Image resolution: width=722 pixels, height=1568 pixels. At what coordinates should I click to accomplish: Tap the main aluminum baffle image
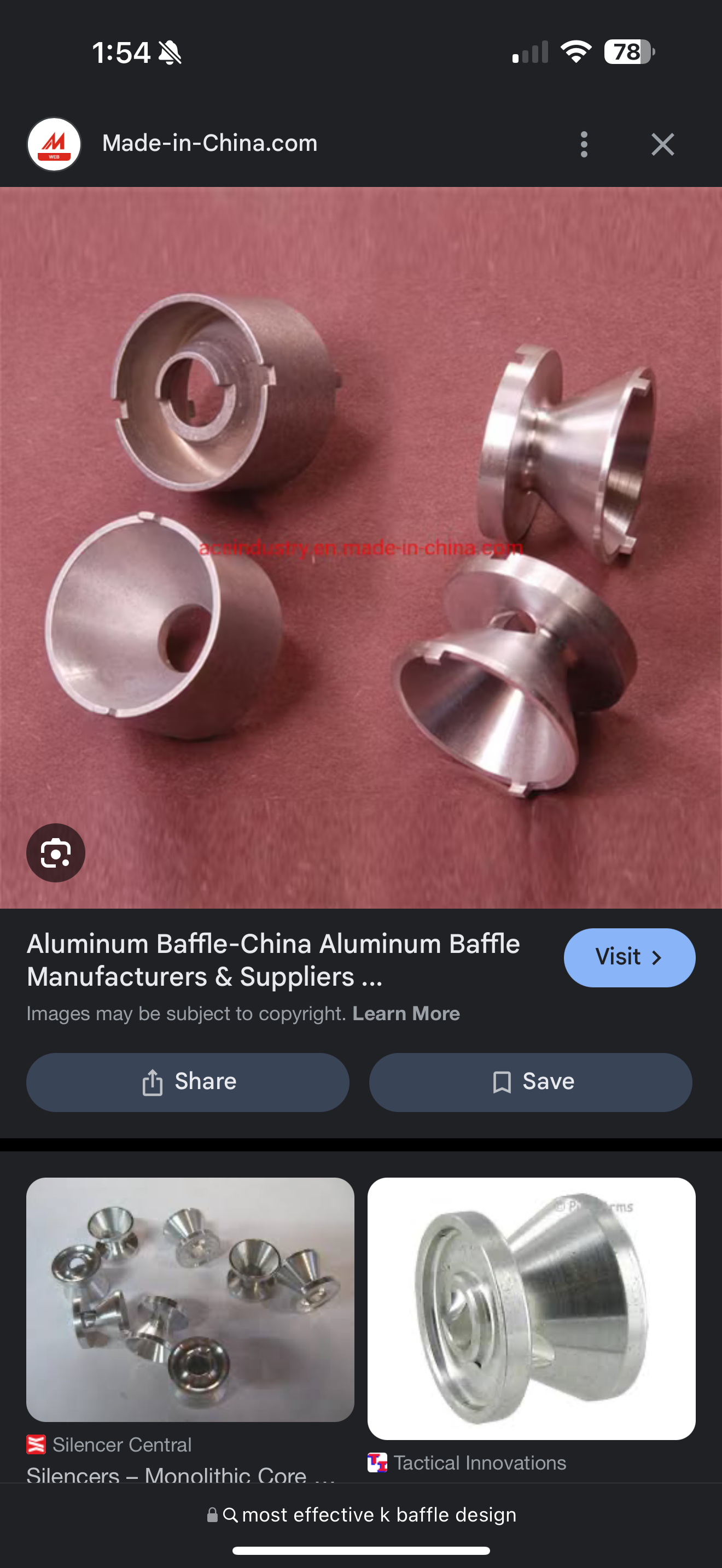360,548
